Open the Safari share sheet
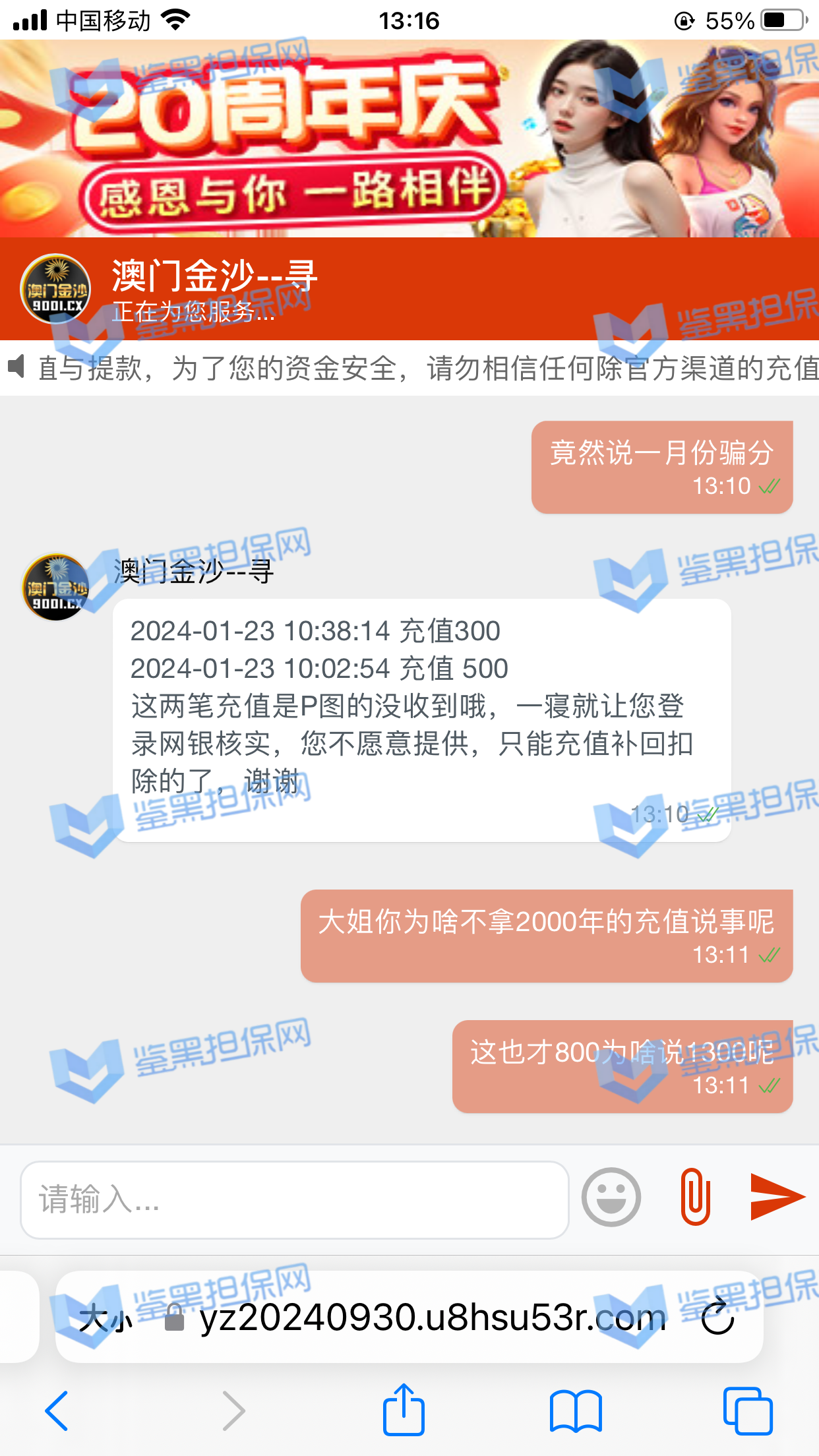This screenshot has width=819, height=1456. point(404,1410)
